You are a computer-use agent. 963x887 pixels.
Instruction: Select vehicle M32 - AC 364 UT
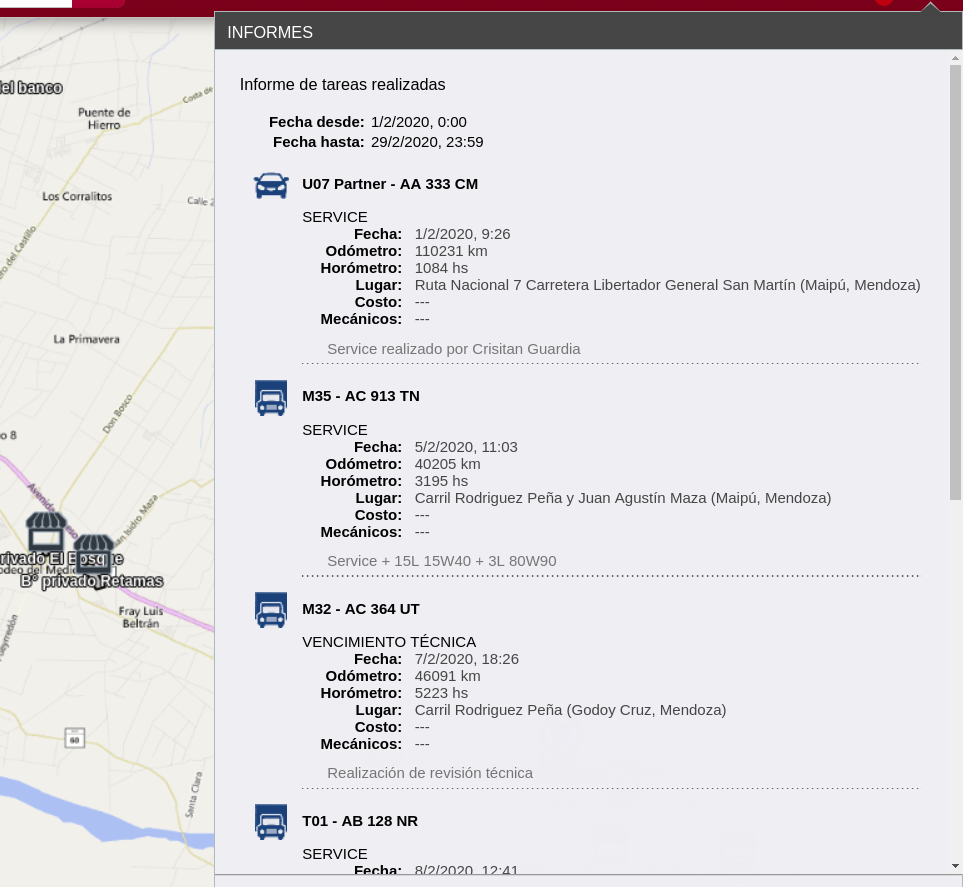click(360, 609)
